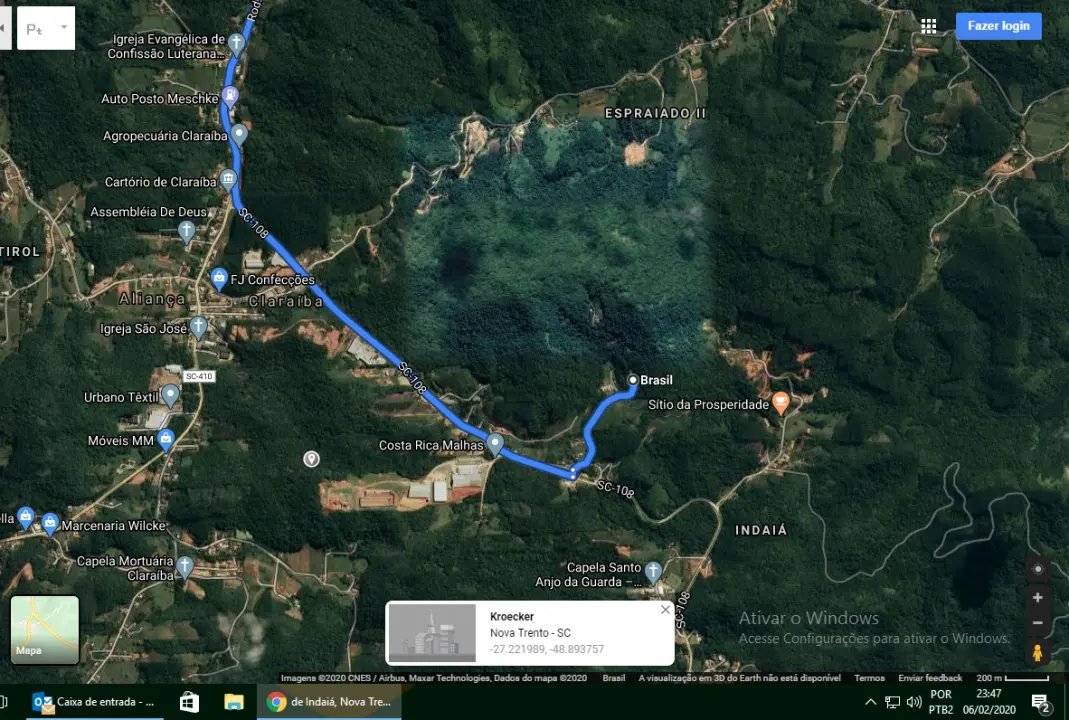Open Street View pegman
This screenshot has width=1069, height=720.
(x=1038, y=652)
